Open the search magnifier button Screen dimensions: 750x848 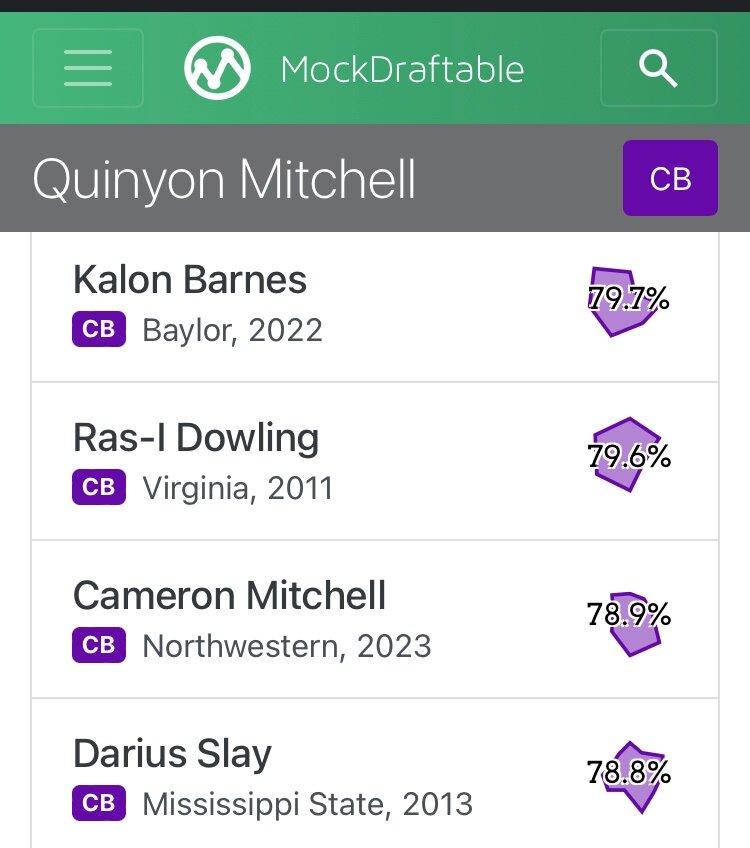[x=658, y=68]
